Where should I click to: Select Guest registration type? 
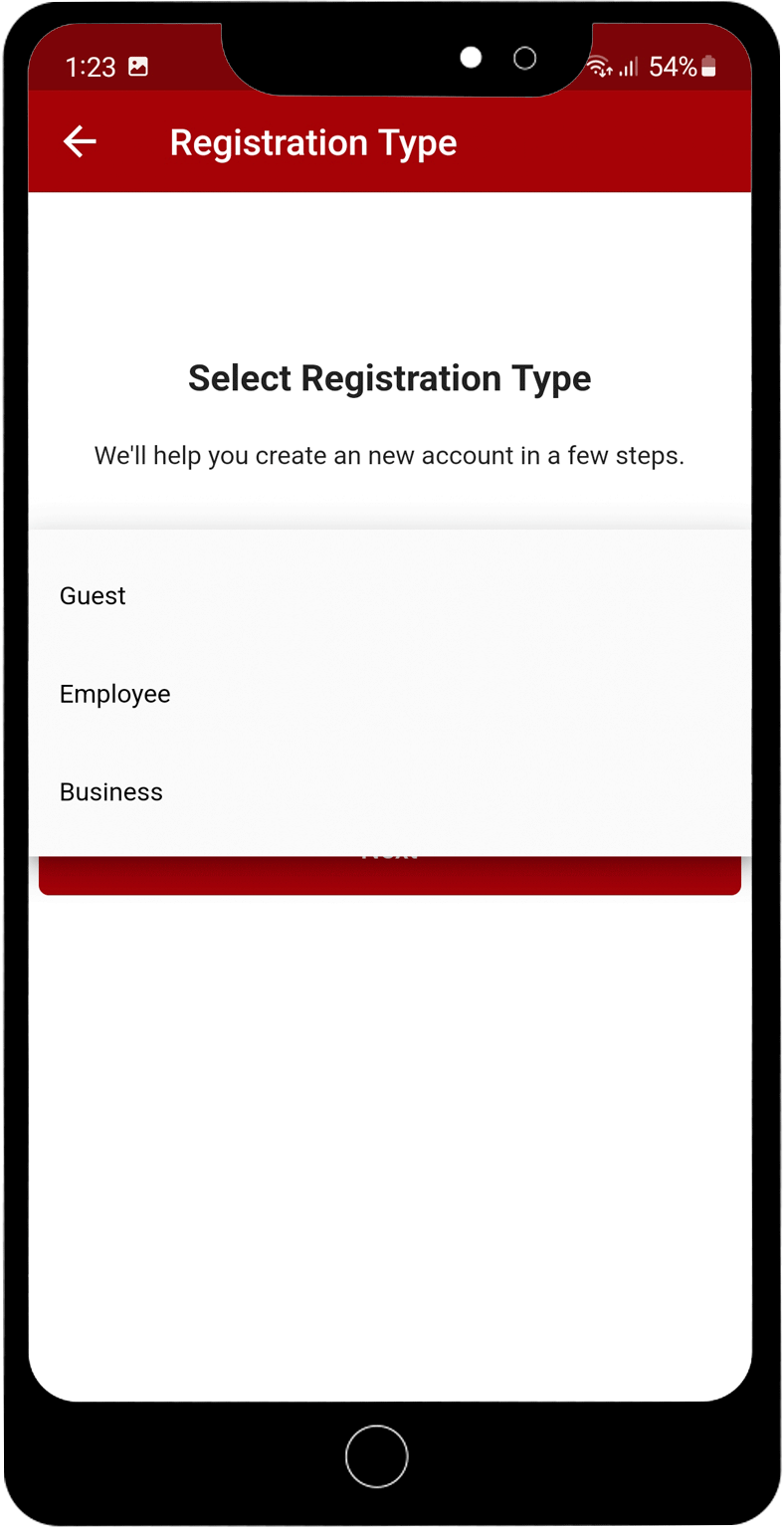[x=94, y=596]
